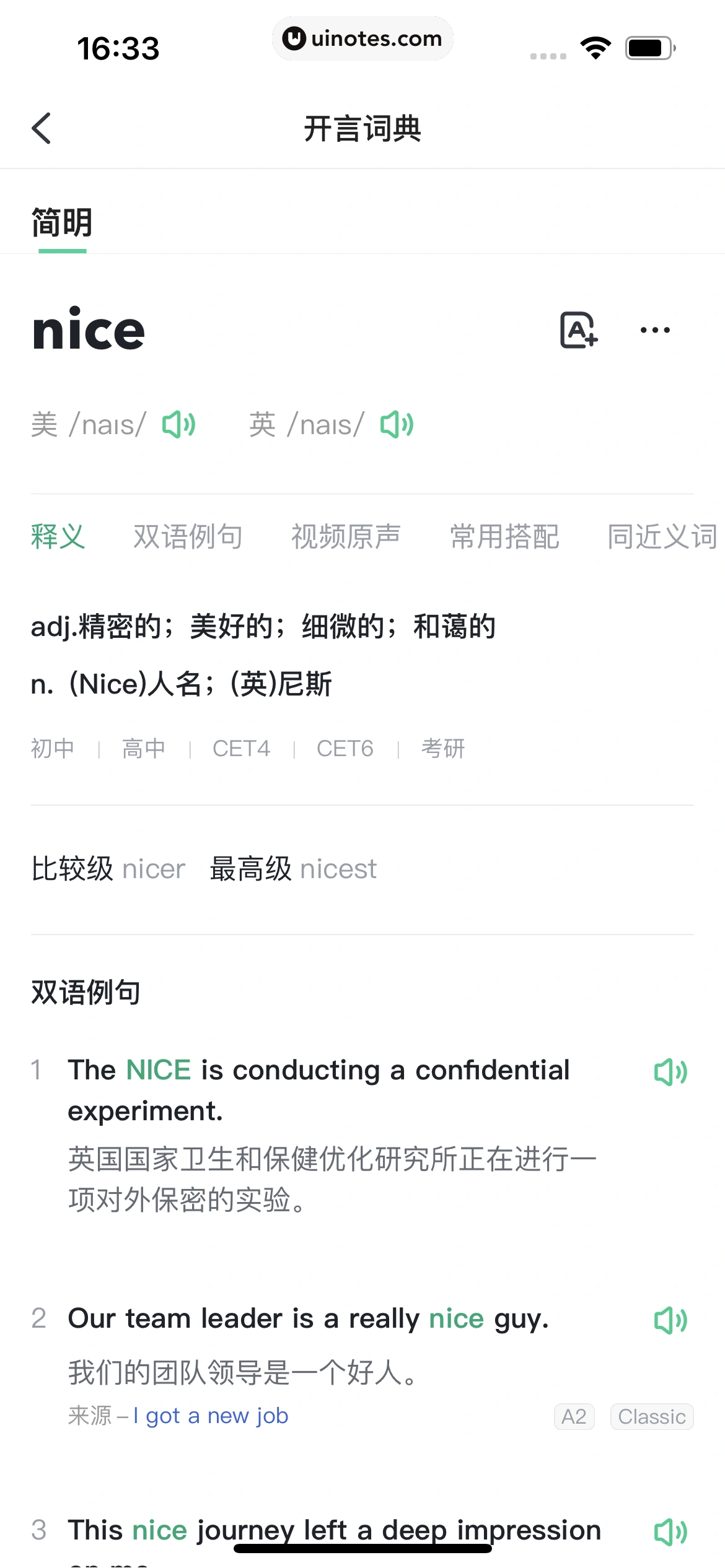This screenshot has height=1568, width=725.
Task: Open the 双语例句 section
Action: pyautogui.click(x=187, y=536)
